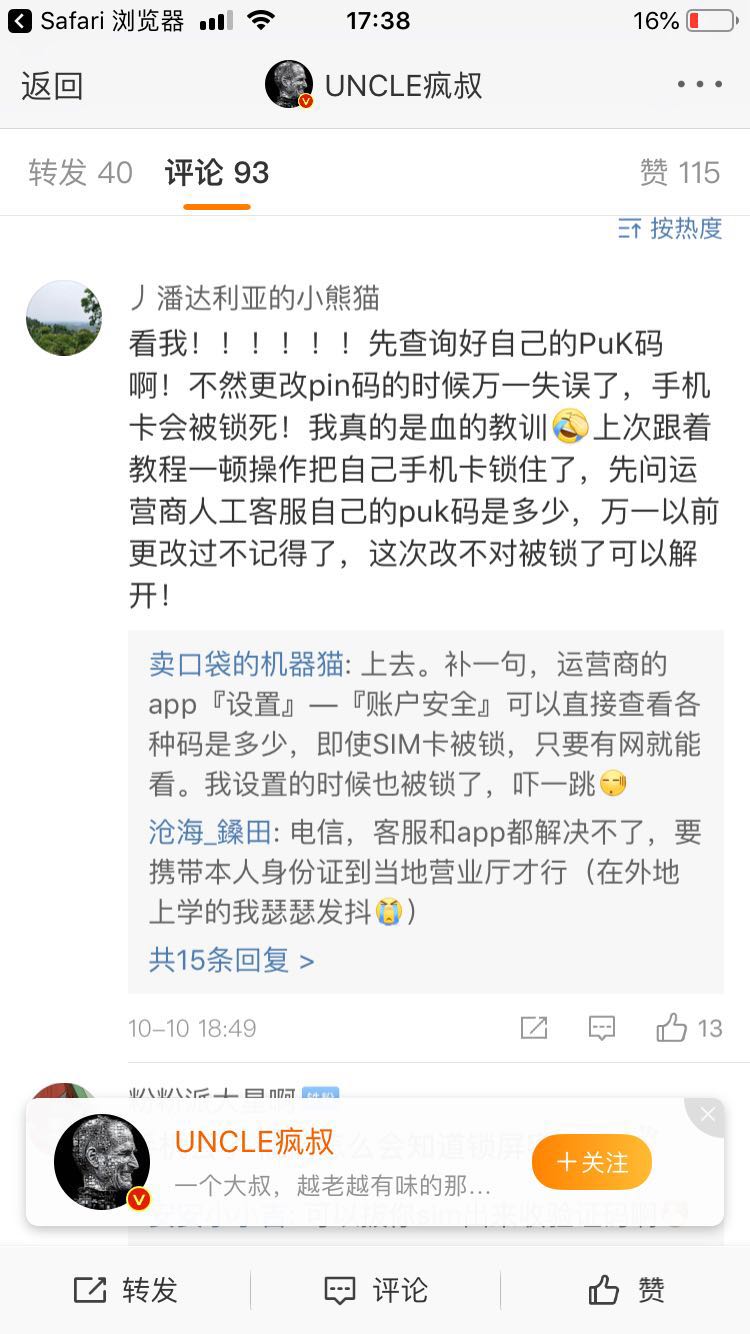Open the 卖口袋的机器猫 username link

pyautogui.click(x=246, y=664)
